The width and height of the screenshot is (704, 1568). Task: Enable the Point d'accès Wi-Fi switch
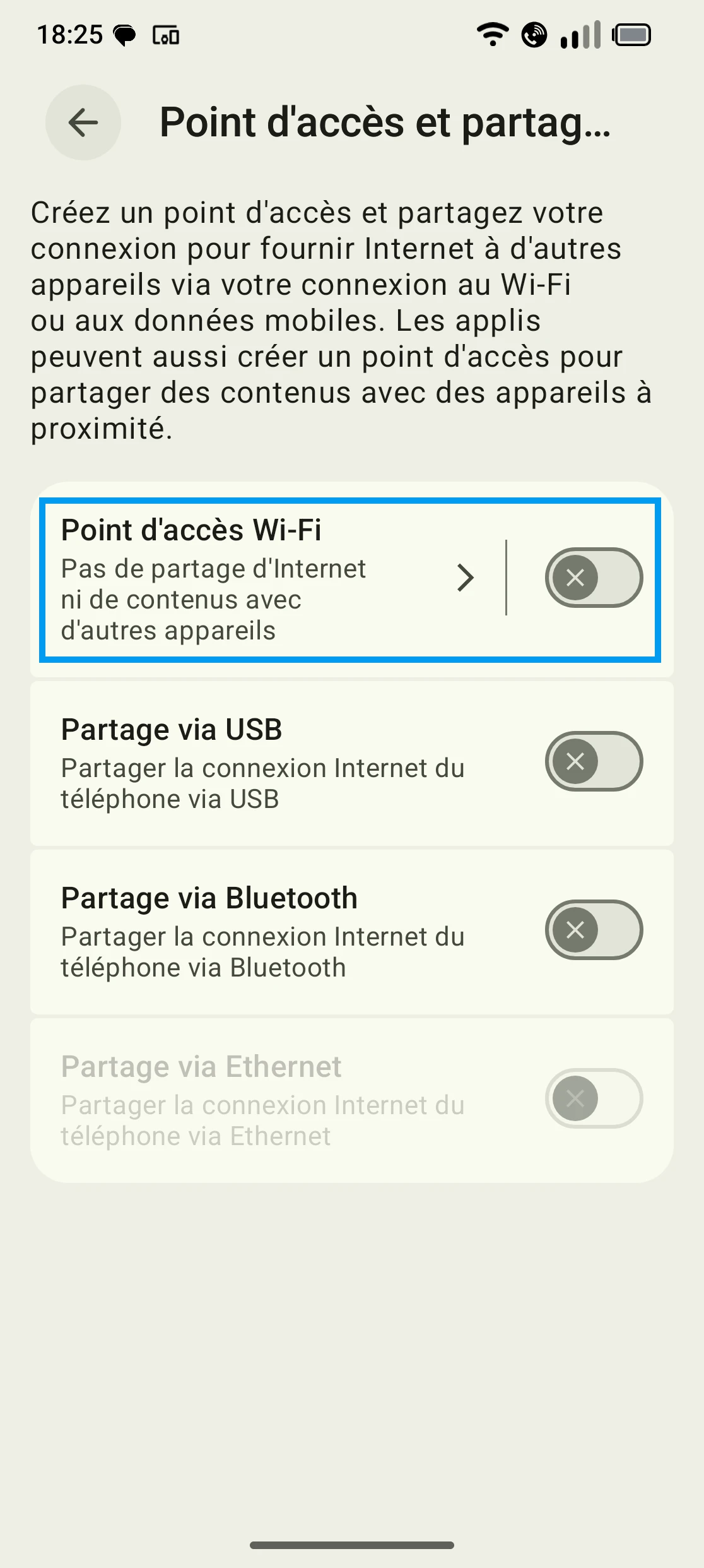coord(593,578)
